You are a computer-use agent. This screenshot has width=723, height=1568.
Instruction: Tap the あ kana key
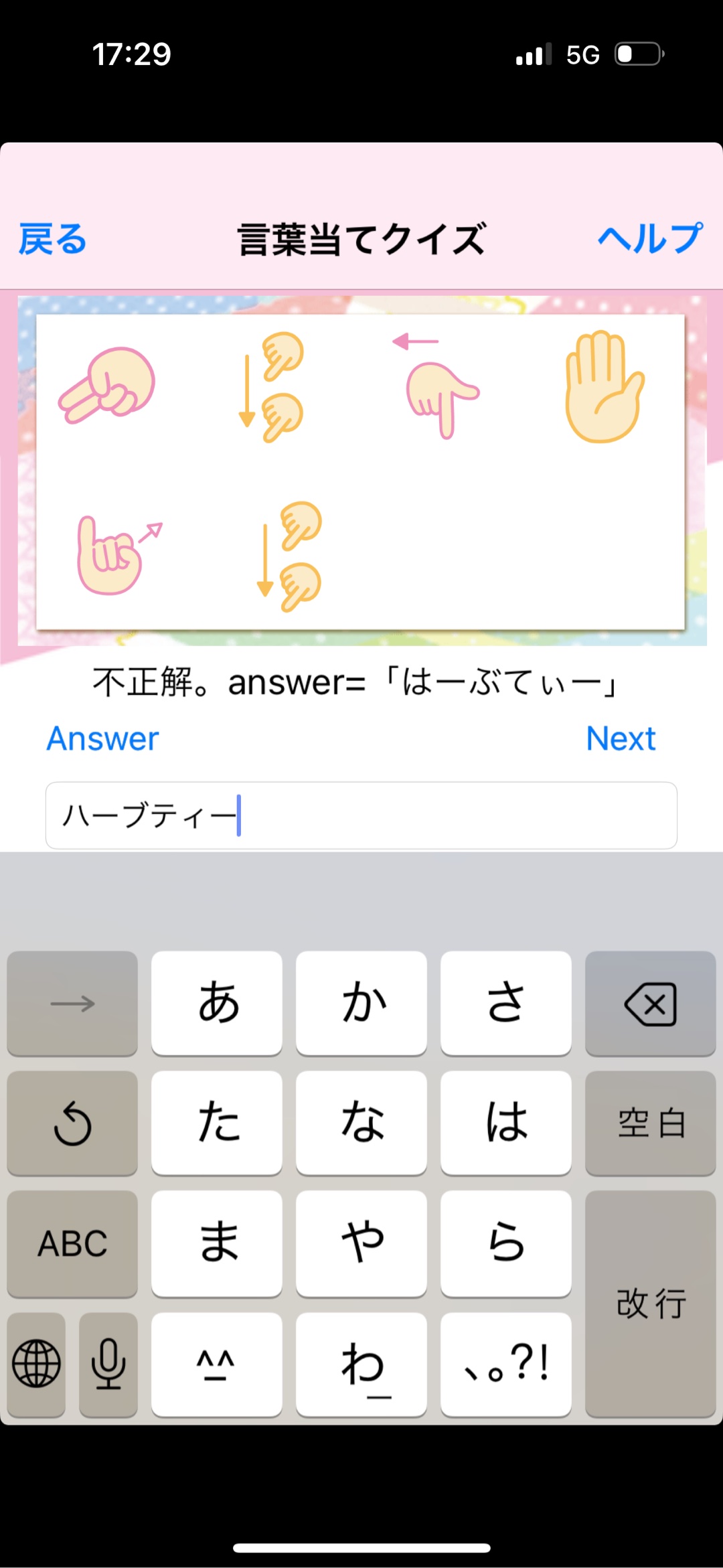click(x=217, y=1004)
